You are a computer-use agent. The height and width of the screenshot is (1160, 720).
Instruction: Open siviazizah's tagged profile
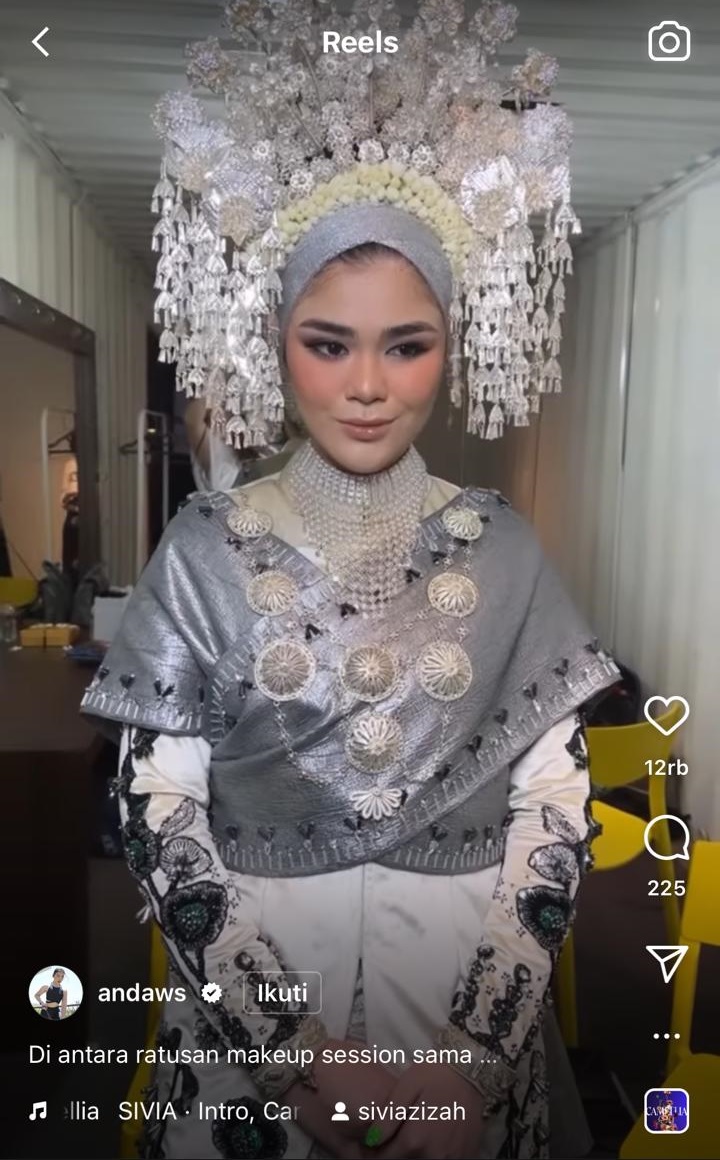[x=414, y=1110]
